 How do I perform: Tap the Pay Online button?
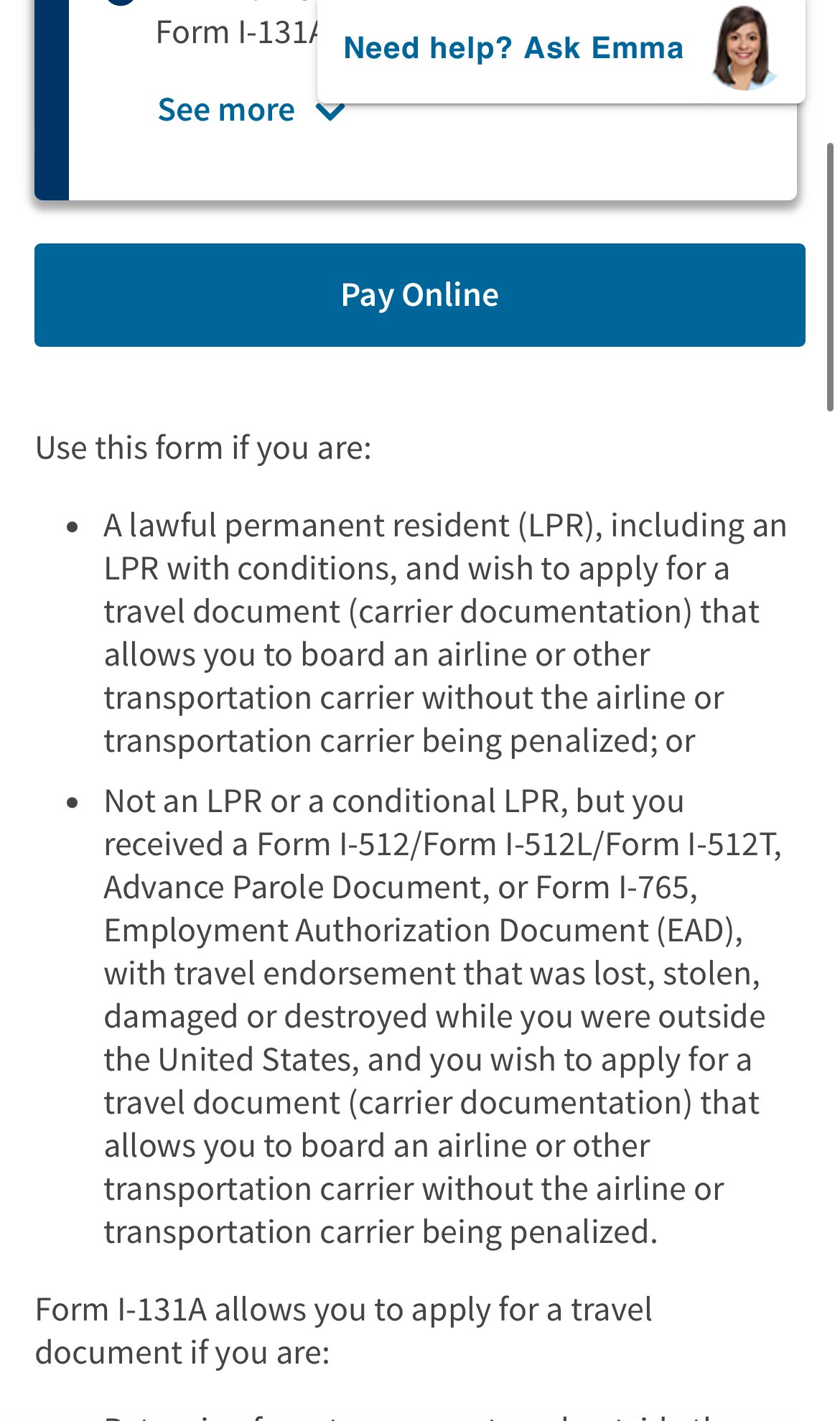(419, 295)
